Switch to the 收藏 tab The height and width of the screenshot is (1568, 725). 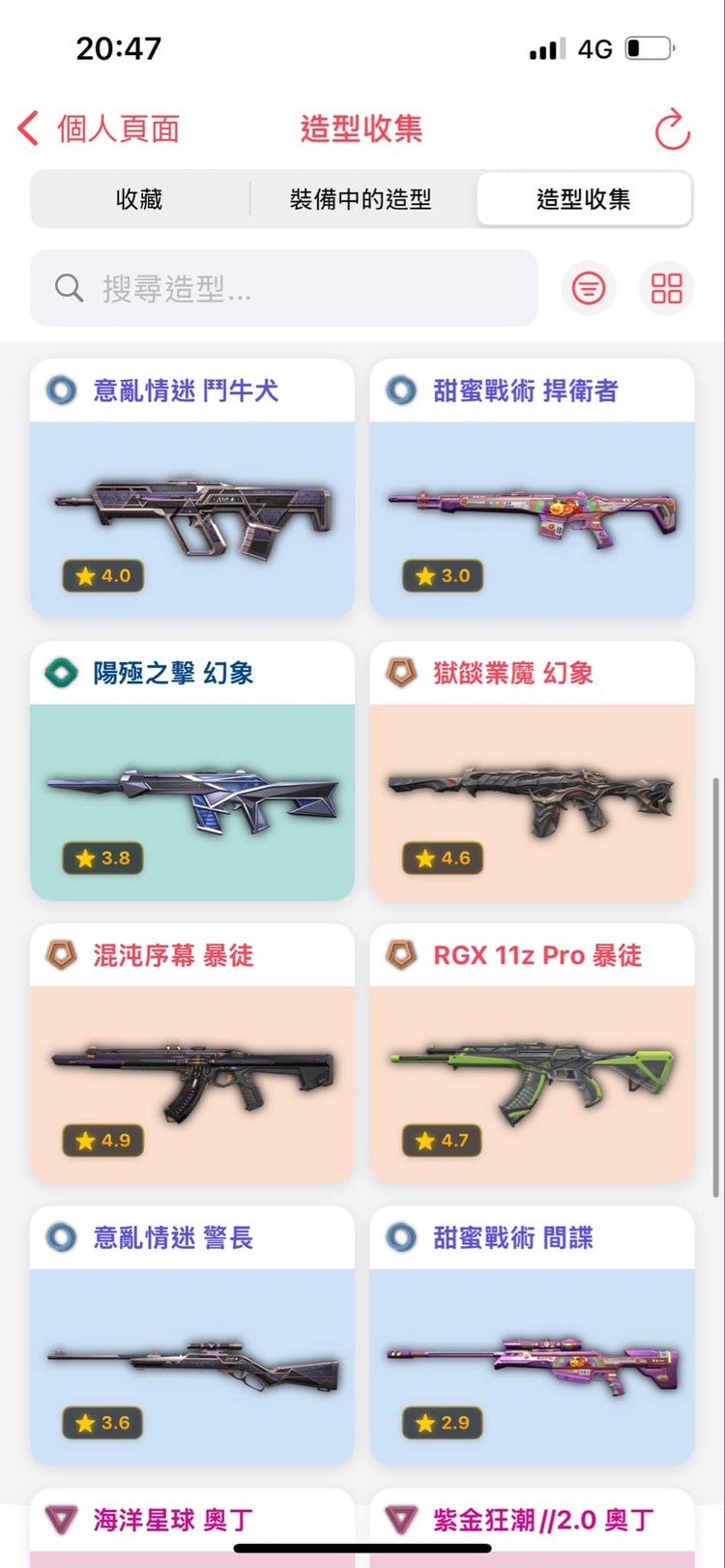point(138,199)
